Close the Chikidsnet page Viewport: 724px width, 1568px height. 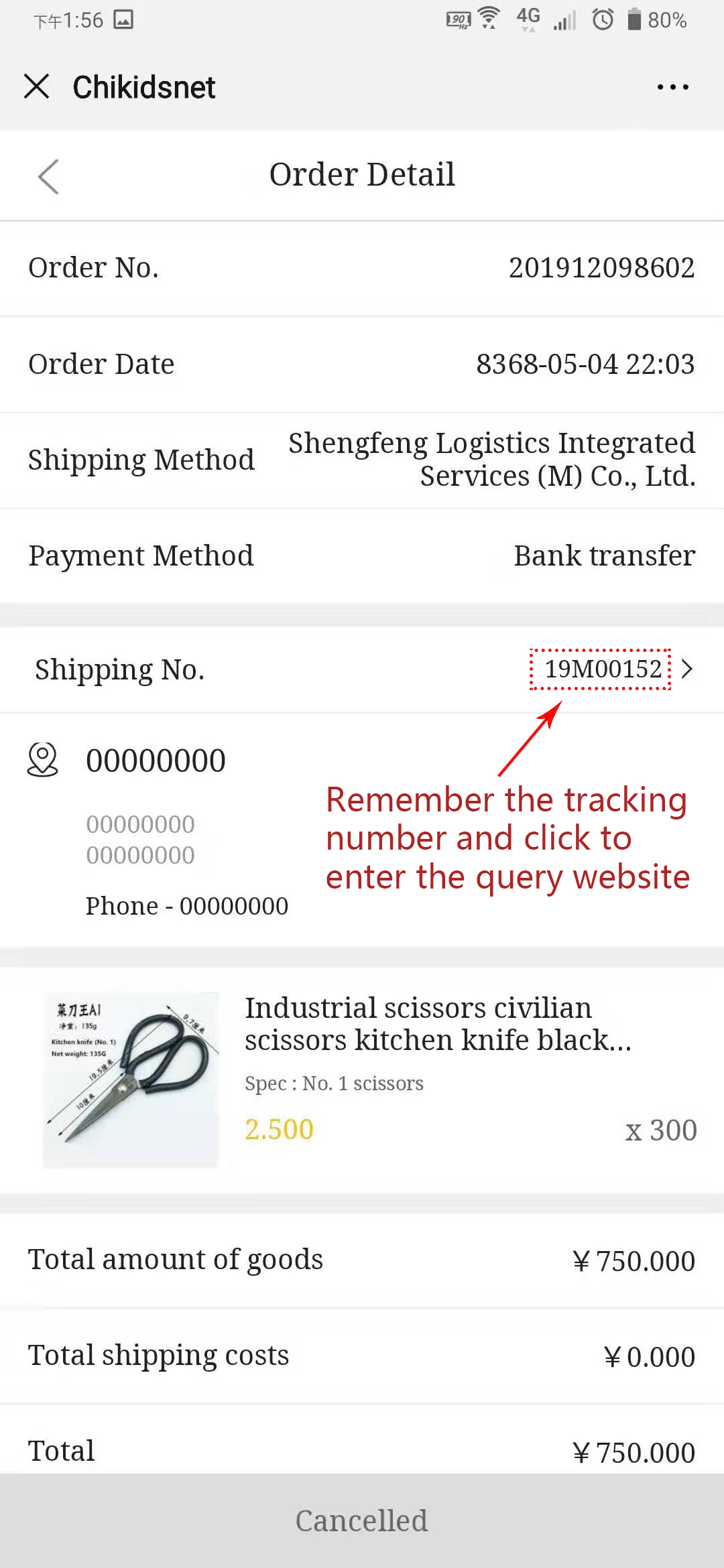[37, 86]
